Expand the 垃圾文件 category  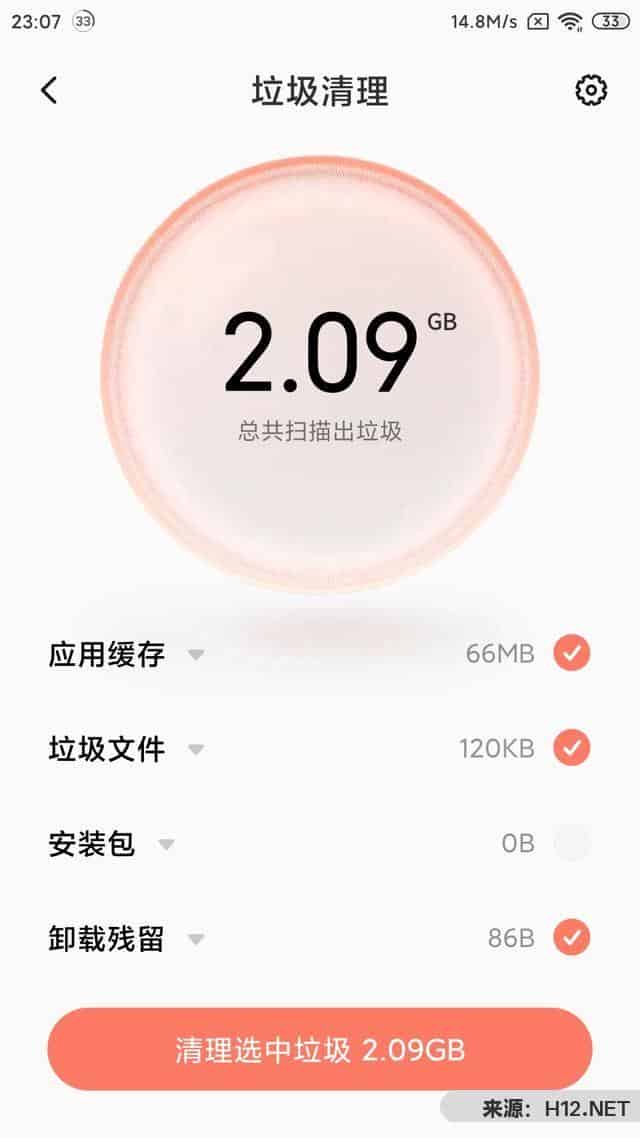tap(196, 749)
